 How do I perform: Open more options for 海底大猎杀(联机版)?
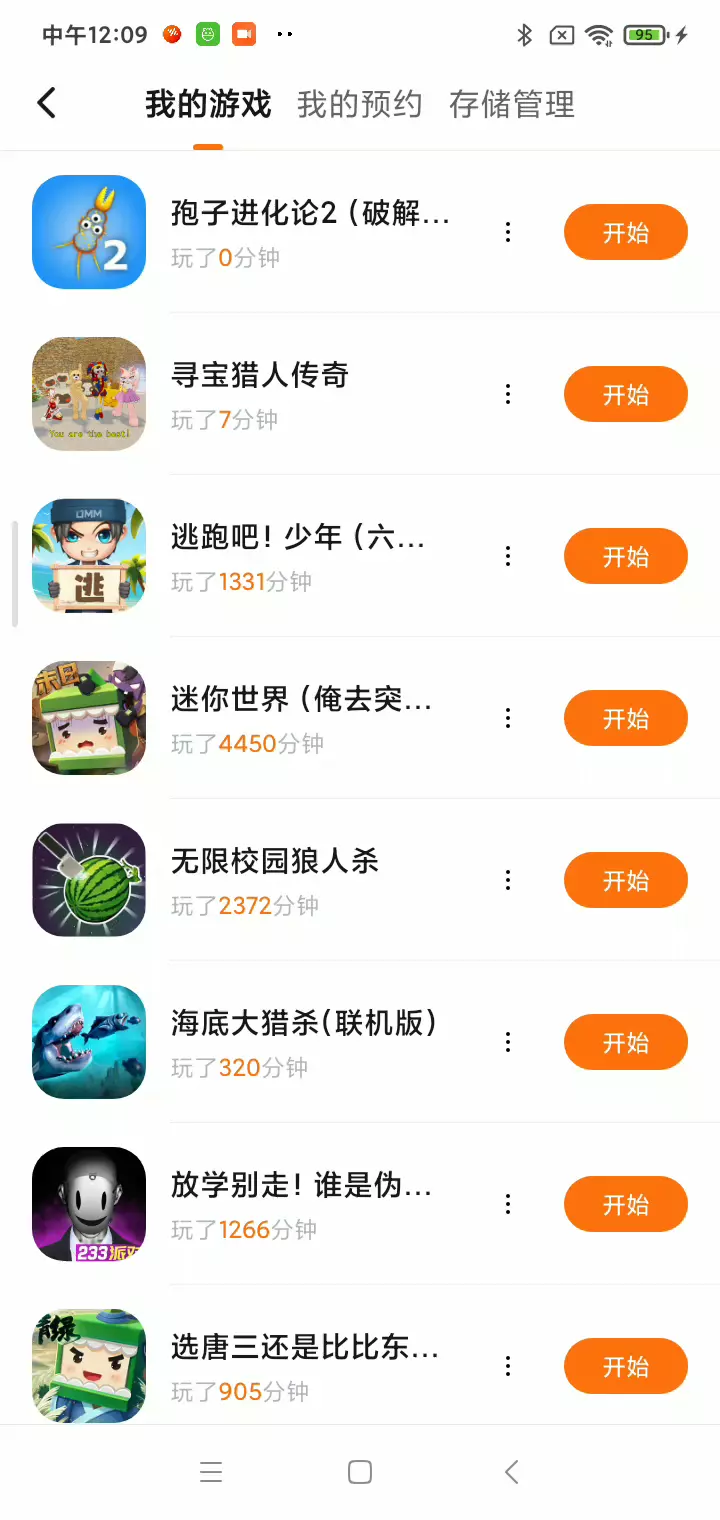tap(508, 1042)
